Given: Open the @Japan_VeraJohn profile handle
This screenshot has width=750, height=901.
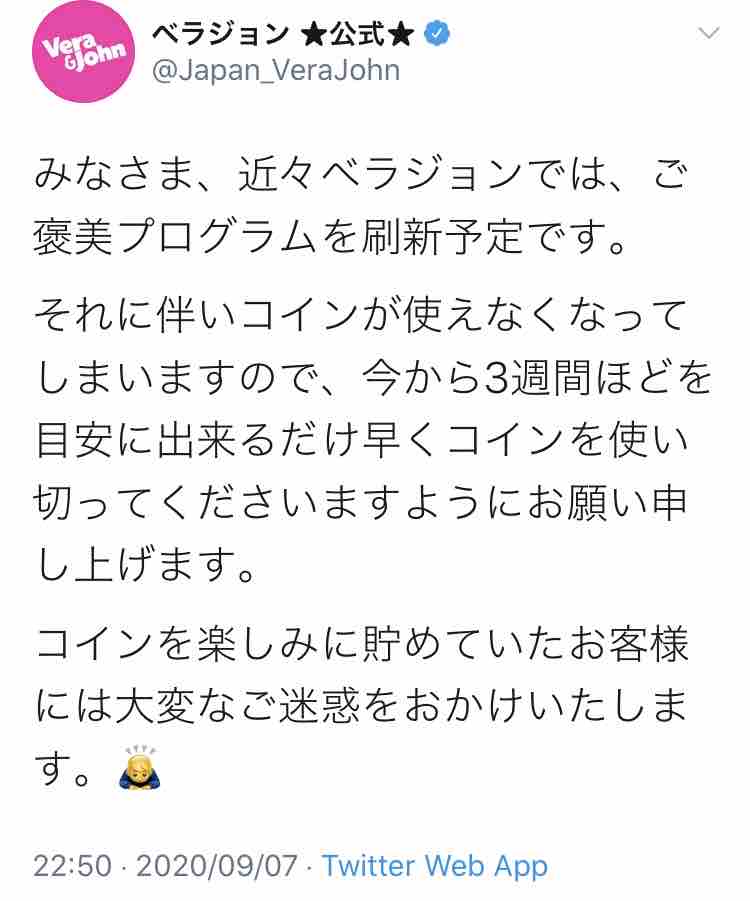Looking at the screenshot, I should click(277, 70).
